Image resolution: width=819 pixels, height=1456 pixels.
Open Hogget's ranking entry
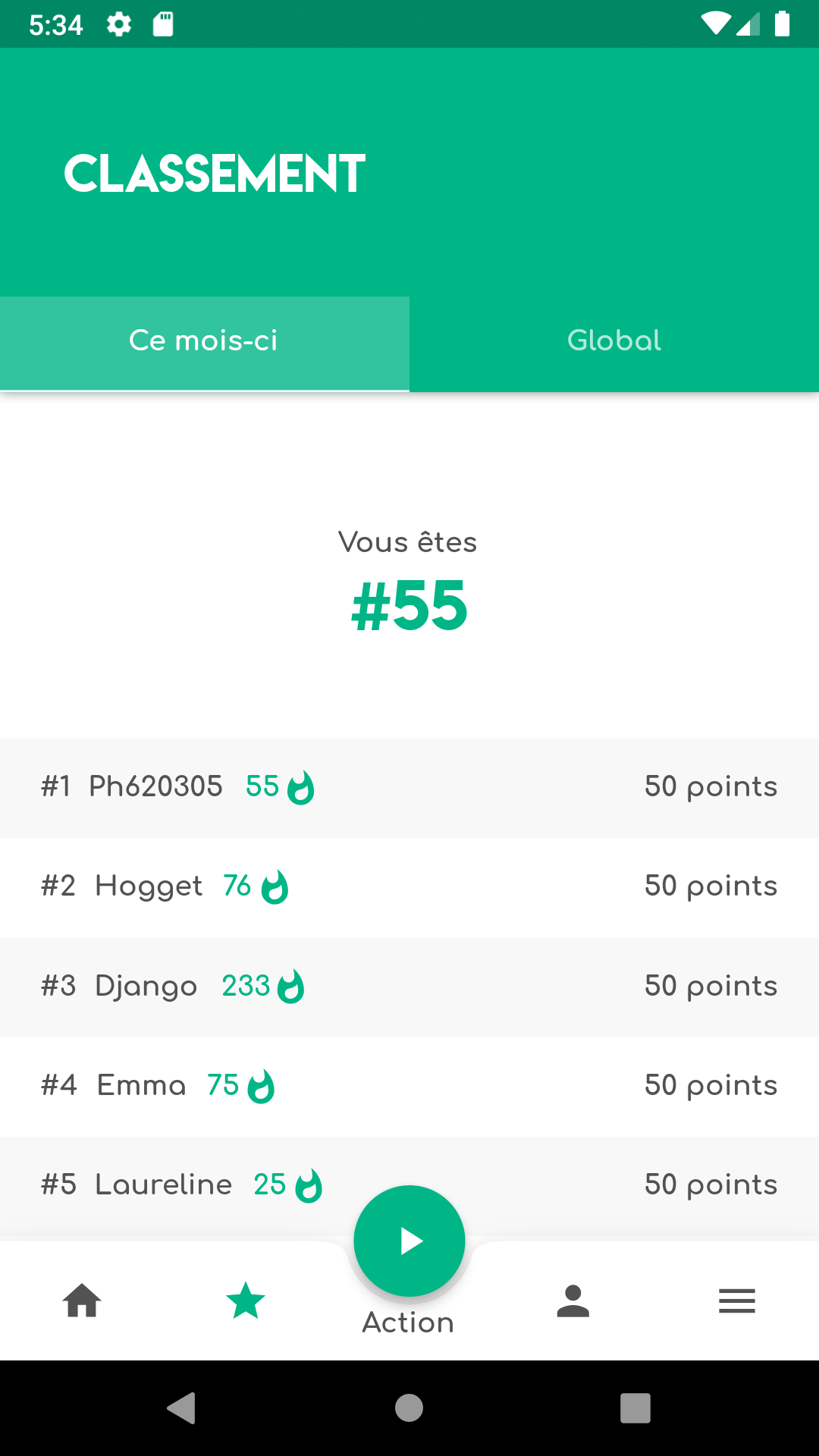(x=409, y=887)
